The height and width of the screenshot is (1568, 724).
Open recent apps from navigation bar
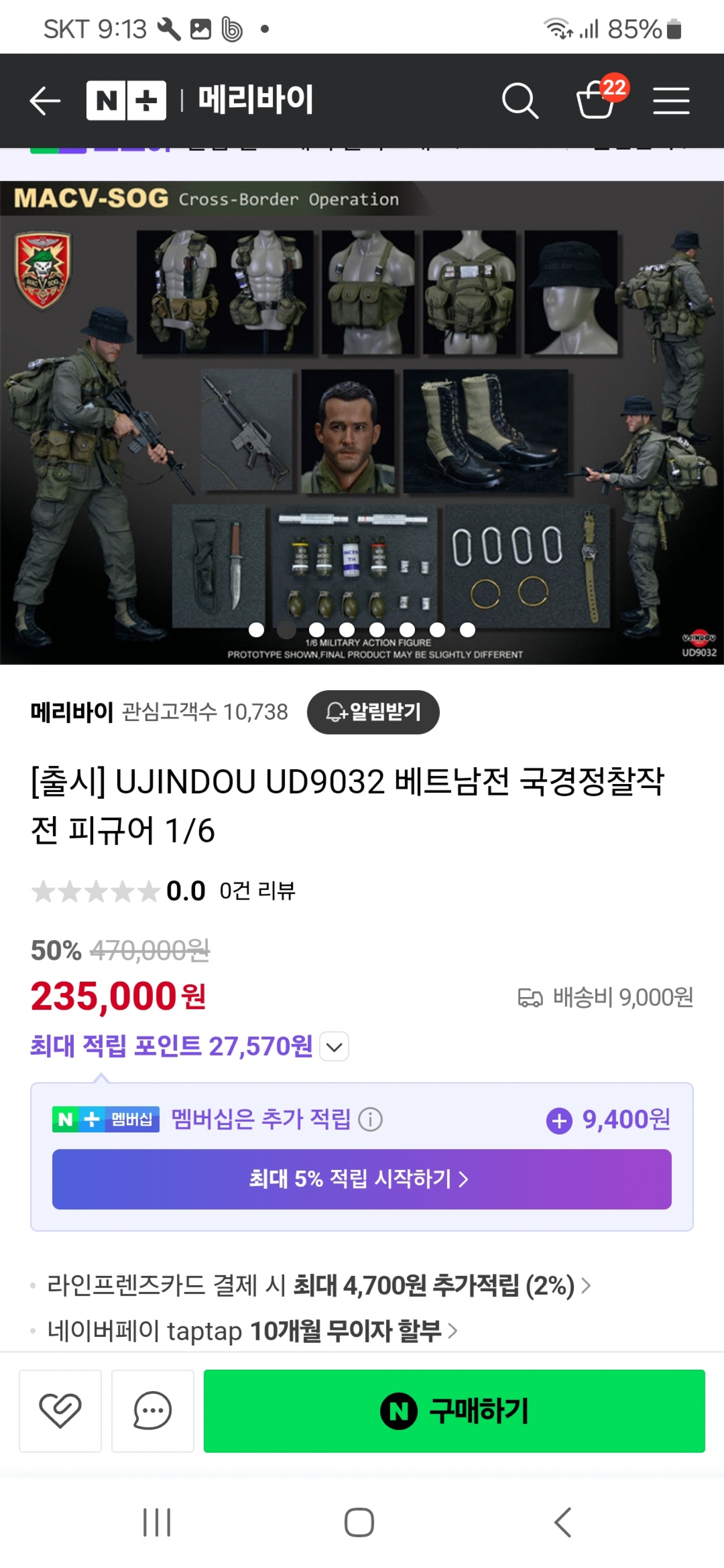click(157, 1522)
